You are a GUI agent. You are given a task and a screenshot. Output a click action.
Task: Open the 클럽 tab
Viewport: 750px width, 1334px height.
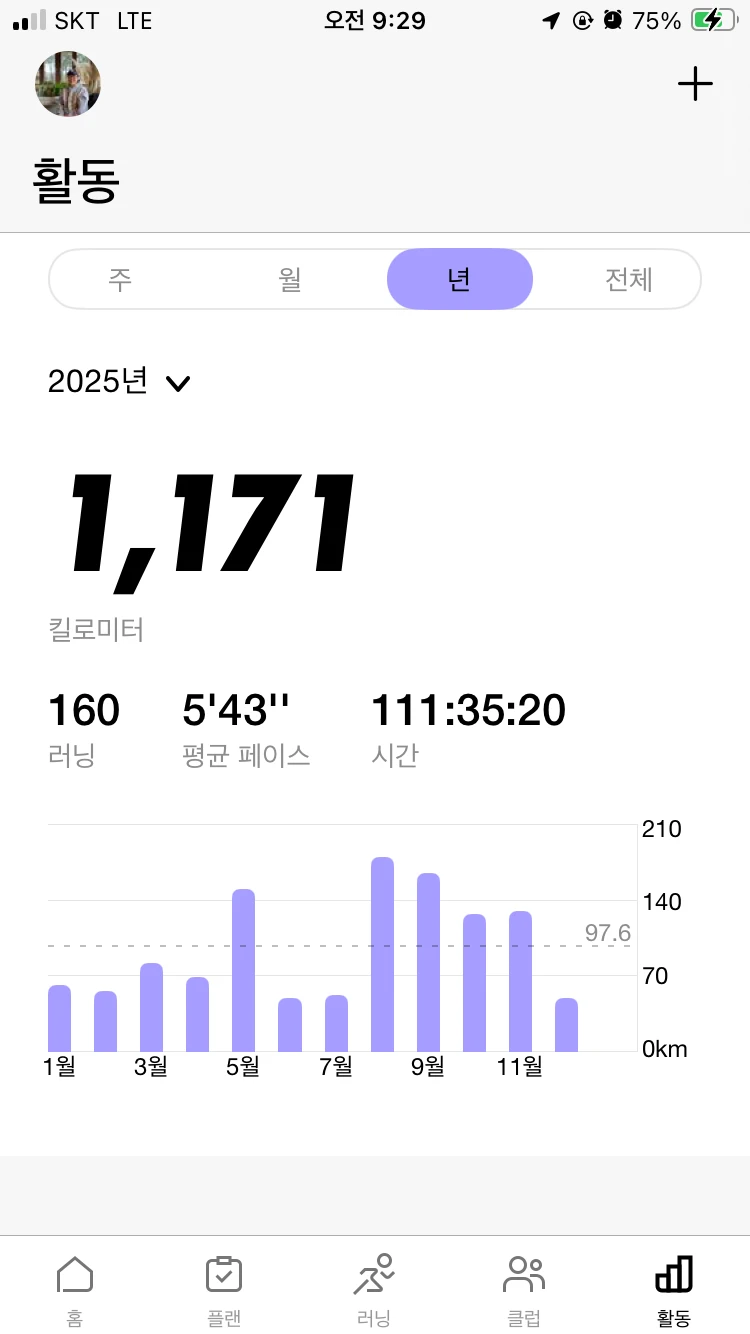click(524, 1290)
